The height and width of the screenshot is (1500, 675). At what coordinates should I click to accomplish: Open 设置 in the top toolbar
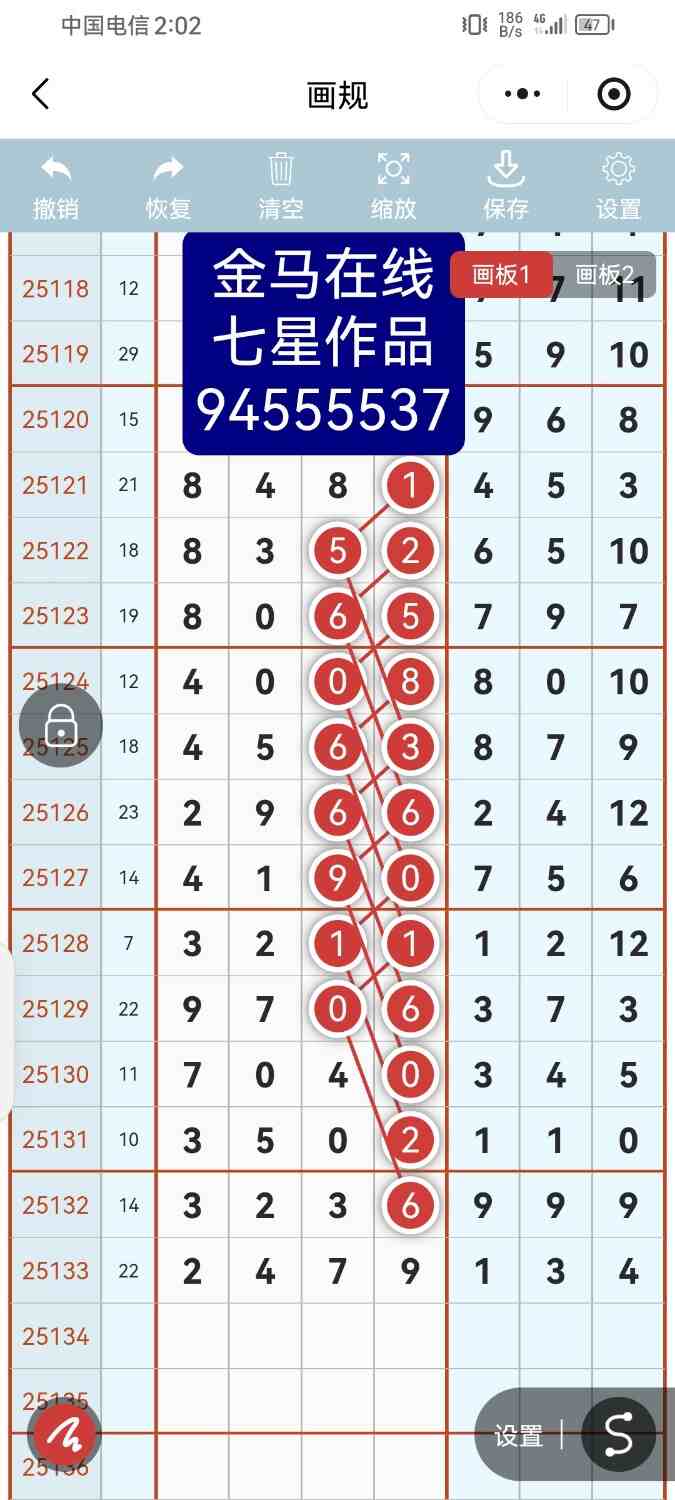tap(618, 186)
